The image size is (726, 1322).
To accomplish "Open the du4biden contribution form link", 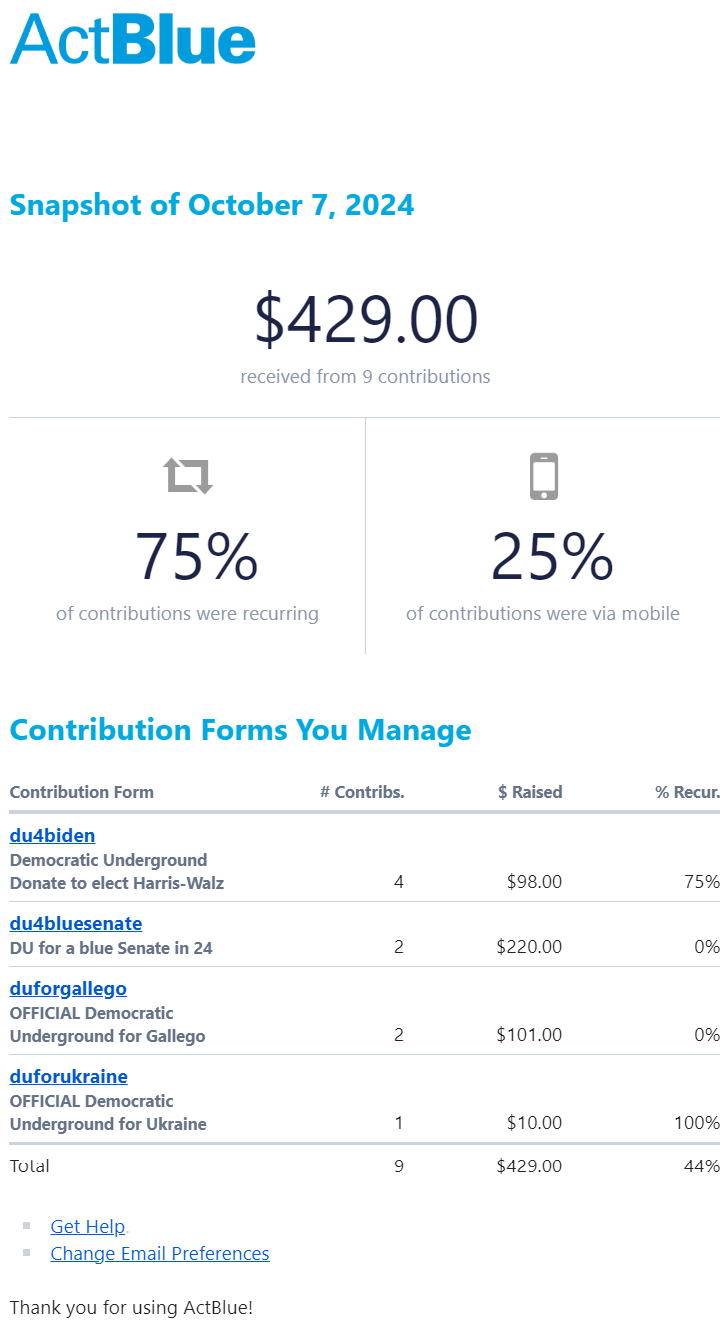I will 52,836.
